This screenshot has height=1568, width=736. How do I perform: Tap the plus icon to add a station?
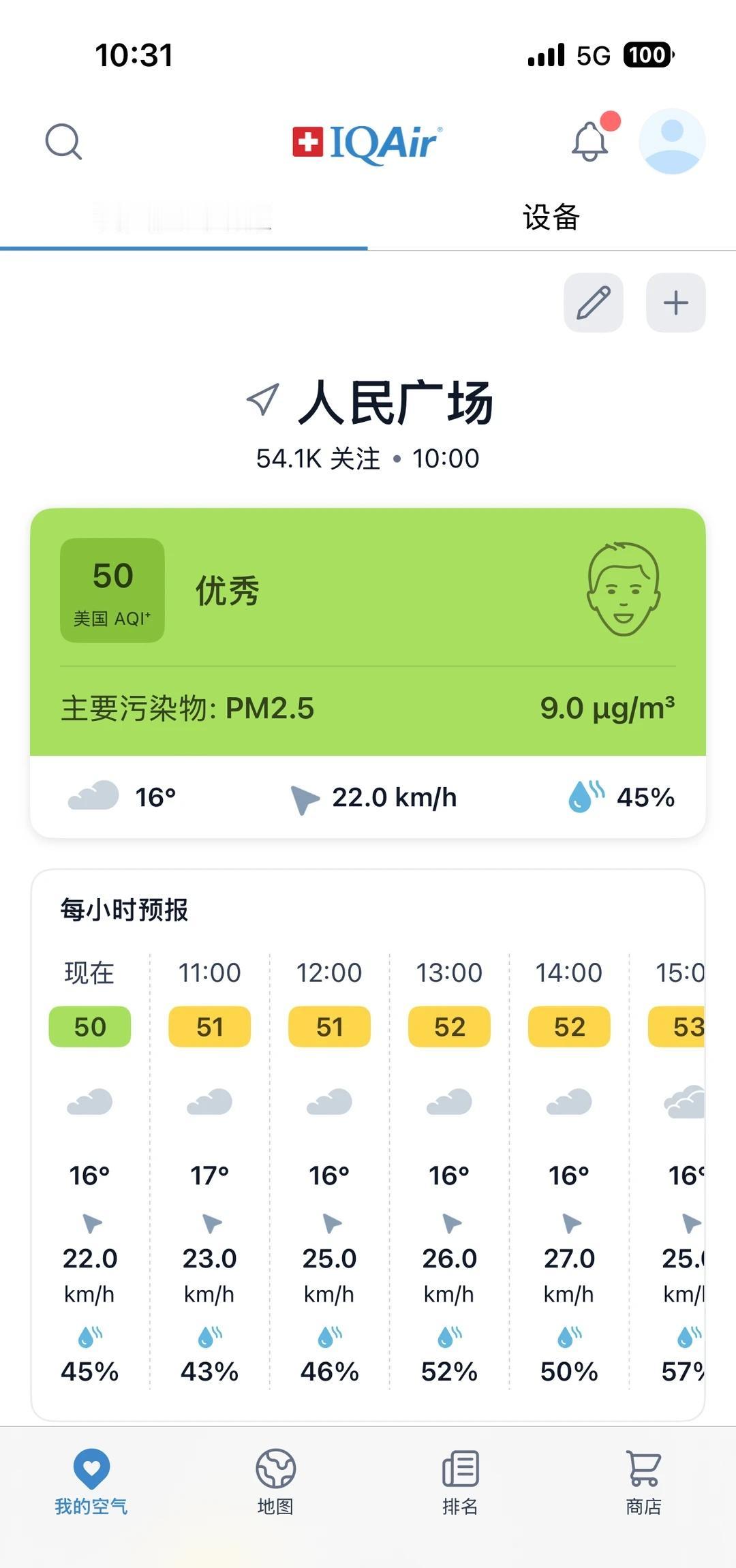675,303
